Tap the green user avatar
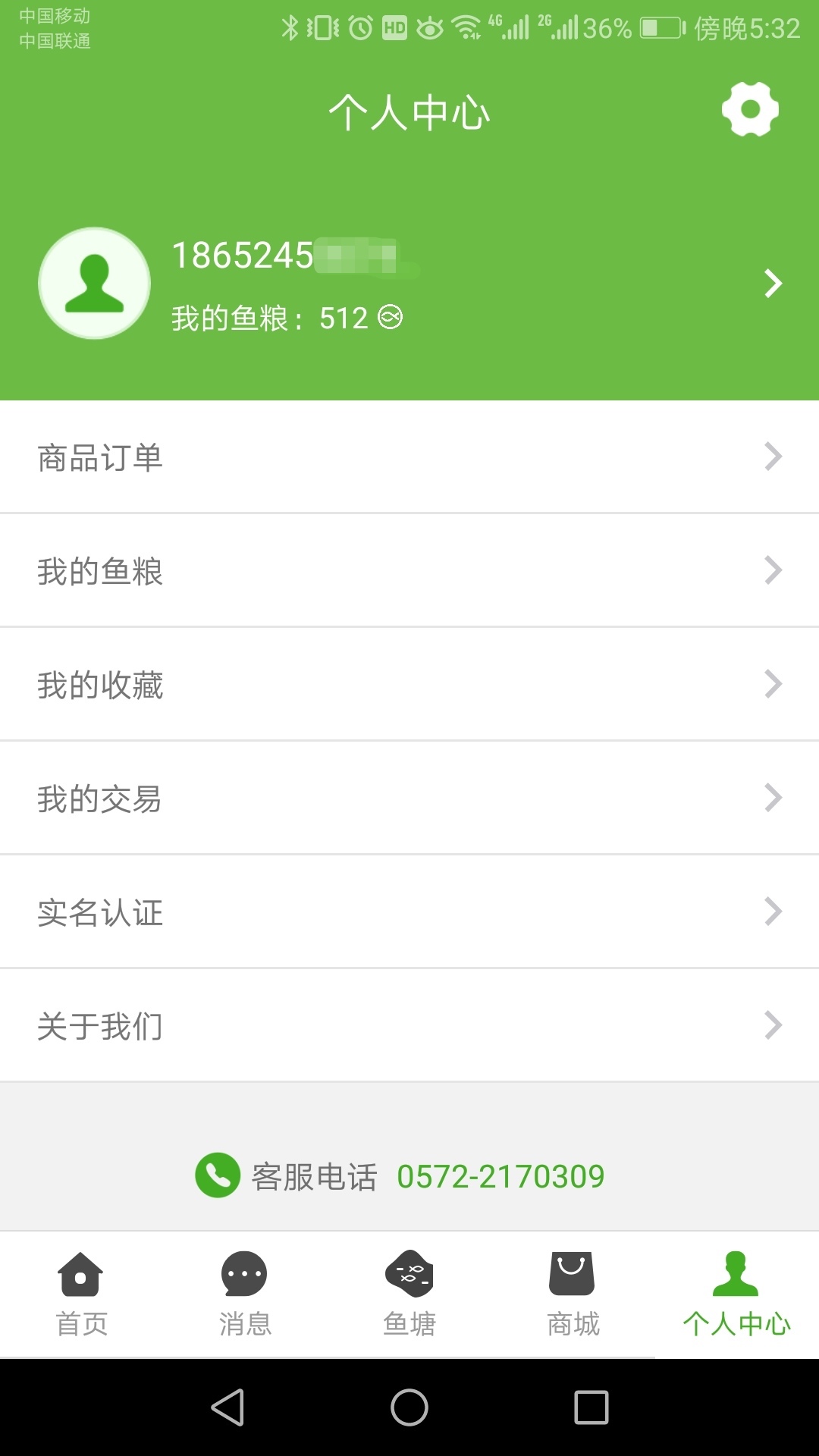 (94, 283)
